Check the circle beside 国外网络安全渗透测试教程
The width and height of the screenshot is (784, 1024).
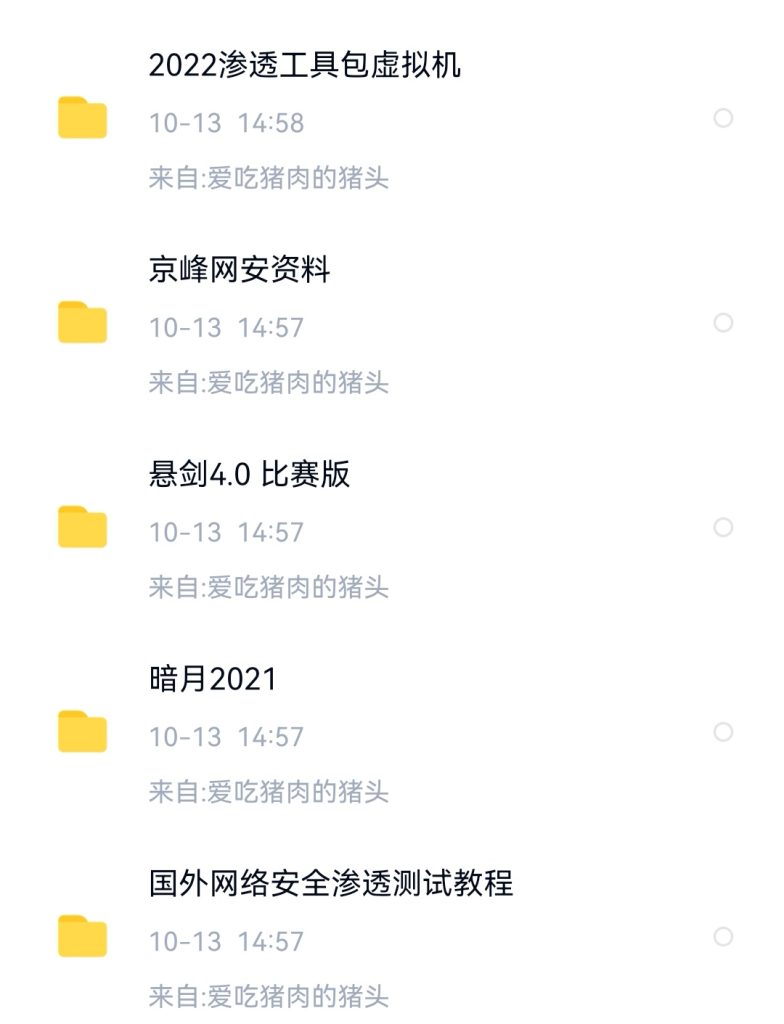[722, 937]
